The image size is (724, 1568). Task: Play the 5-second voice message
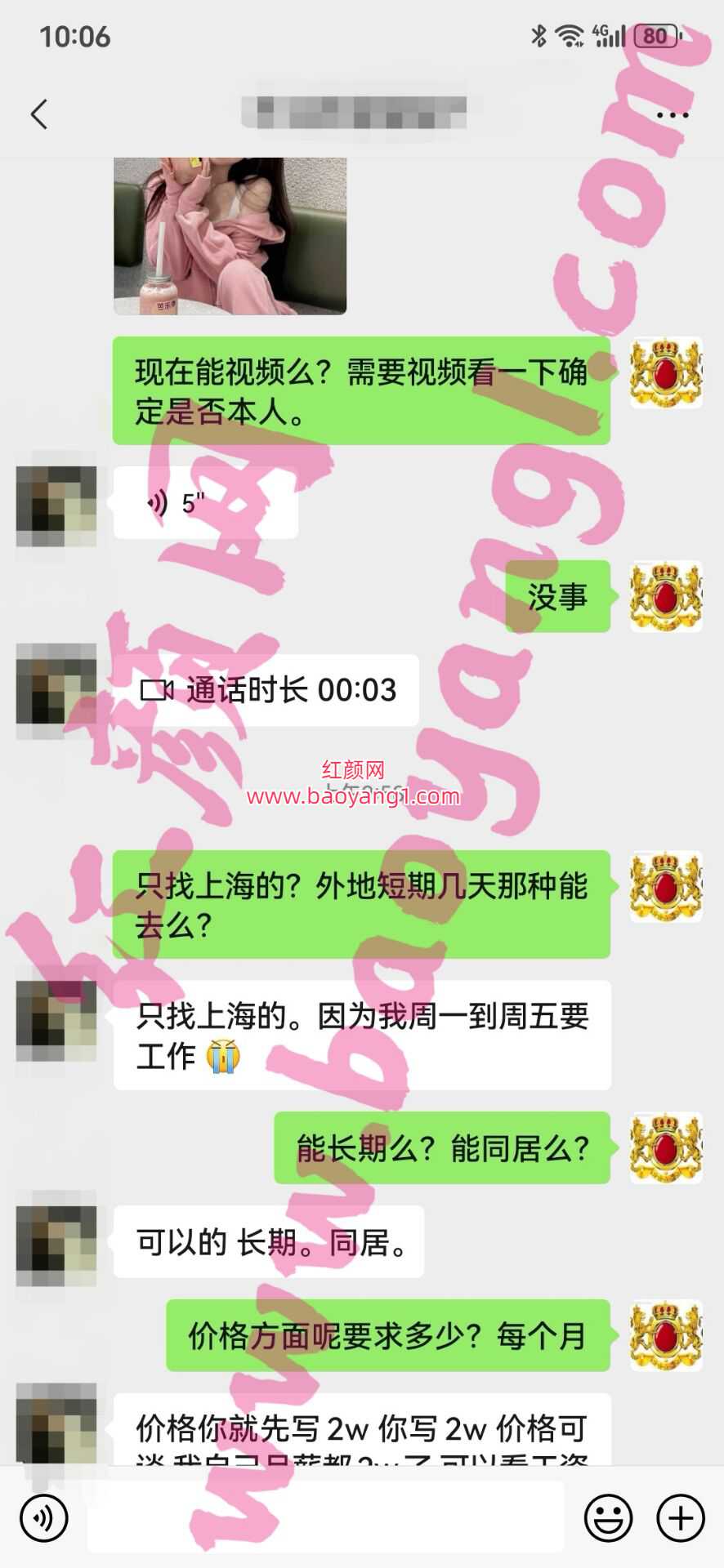pos(204,503)
